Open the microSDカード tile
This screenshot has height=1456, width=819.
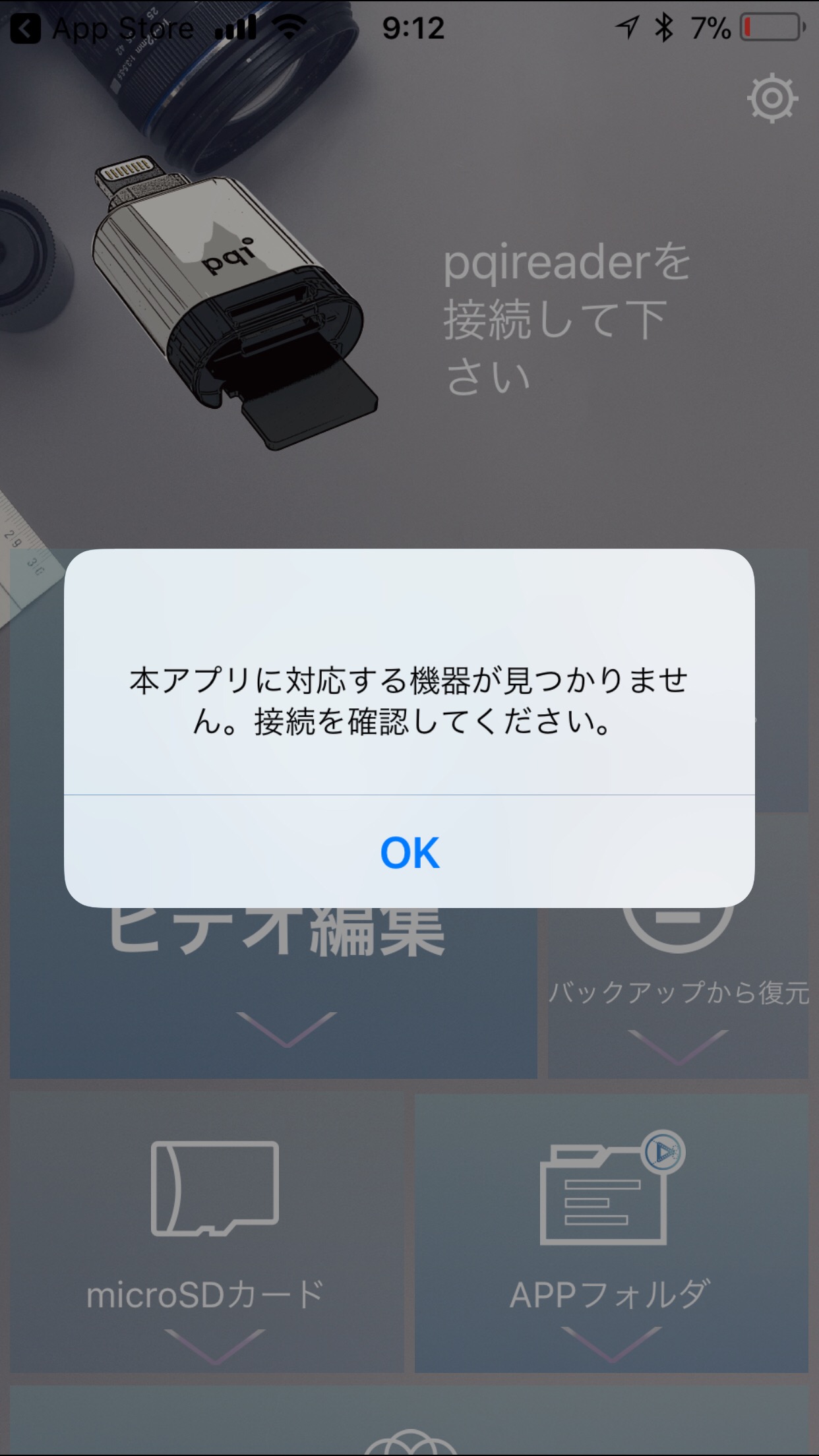click(207, 1232)
